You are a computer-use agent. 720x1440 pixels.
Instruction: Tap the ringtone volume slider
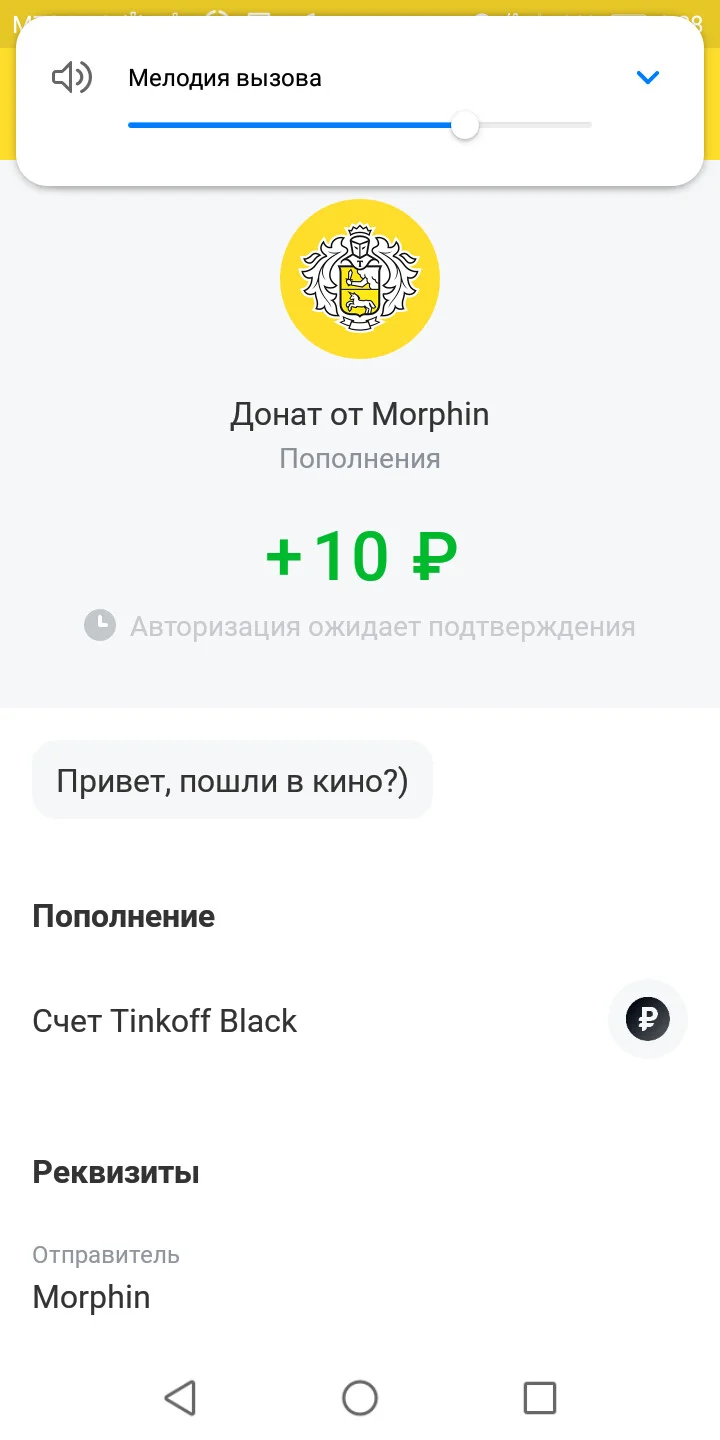[x=360, y=126]
